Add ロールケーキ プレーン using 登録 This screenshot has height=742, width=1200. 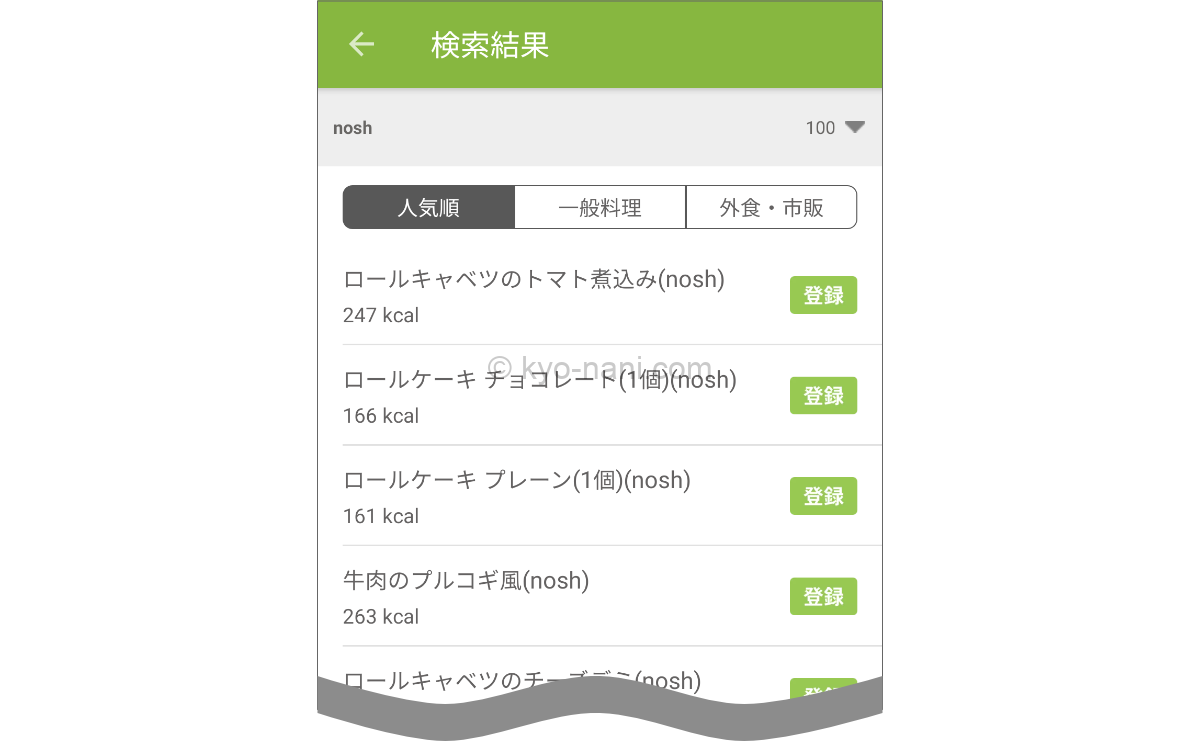point(823,496)
